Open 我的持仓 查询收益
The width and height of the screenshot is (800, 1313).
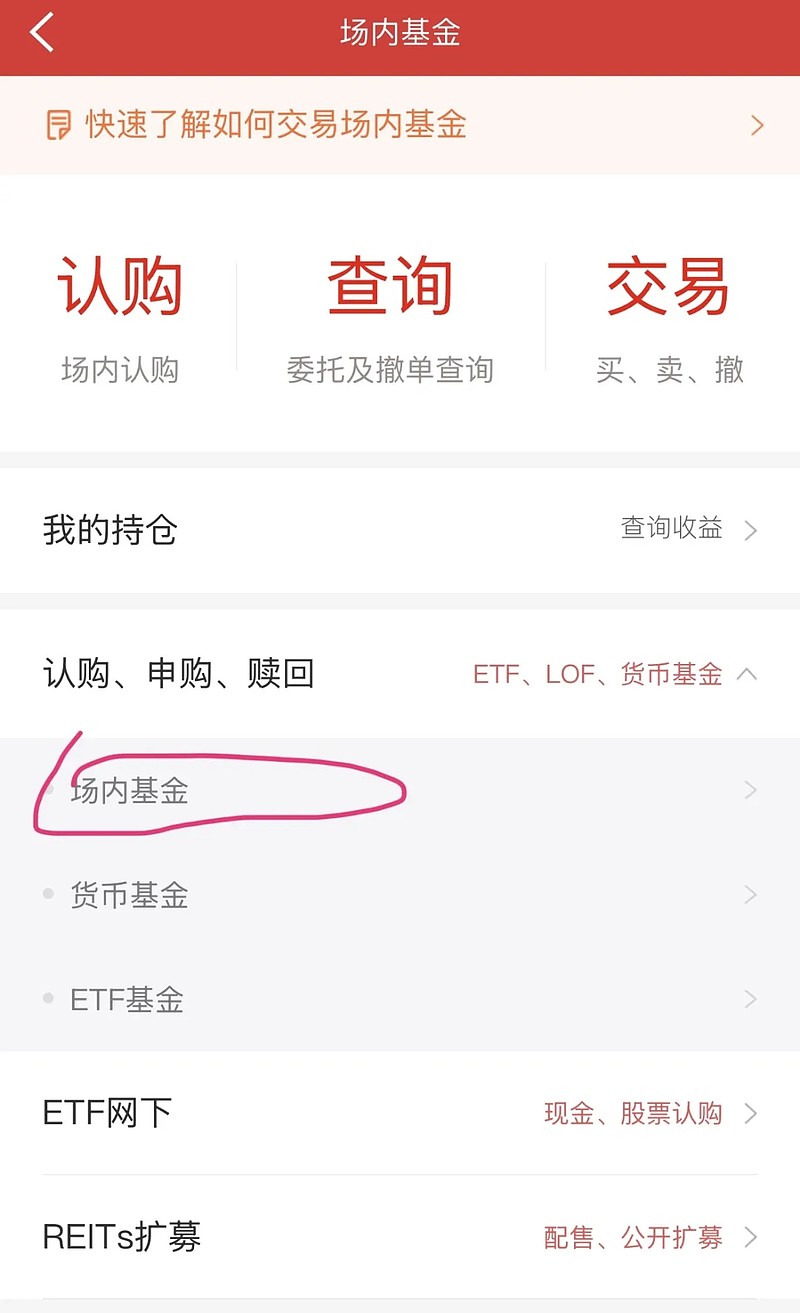[400, 530]
